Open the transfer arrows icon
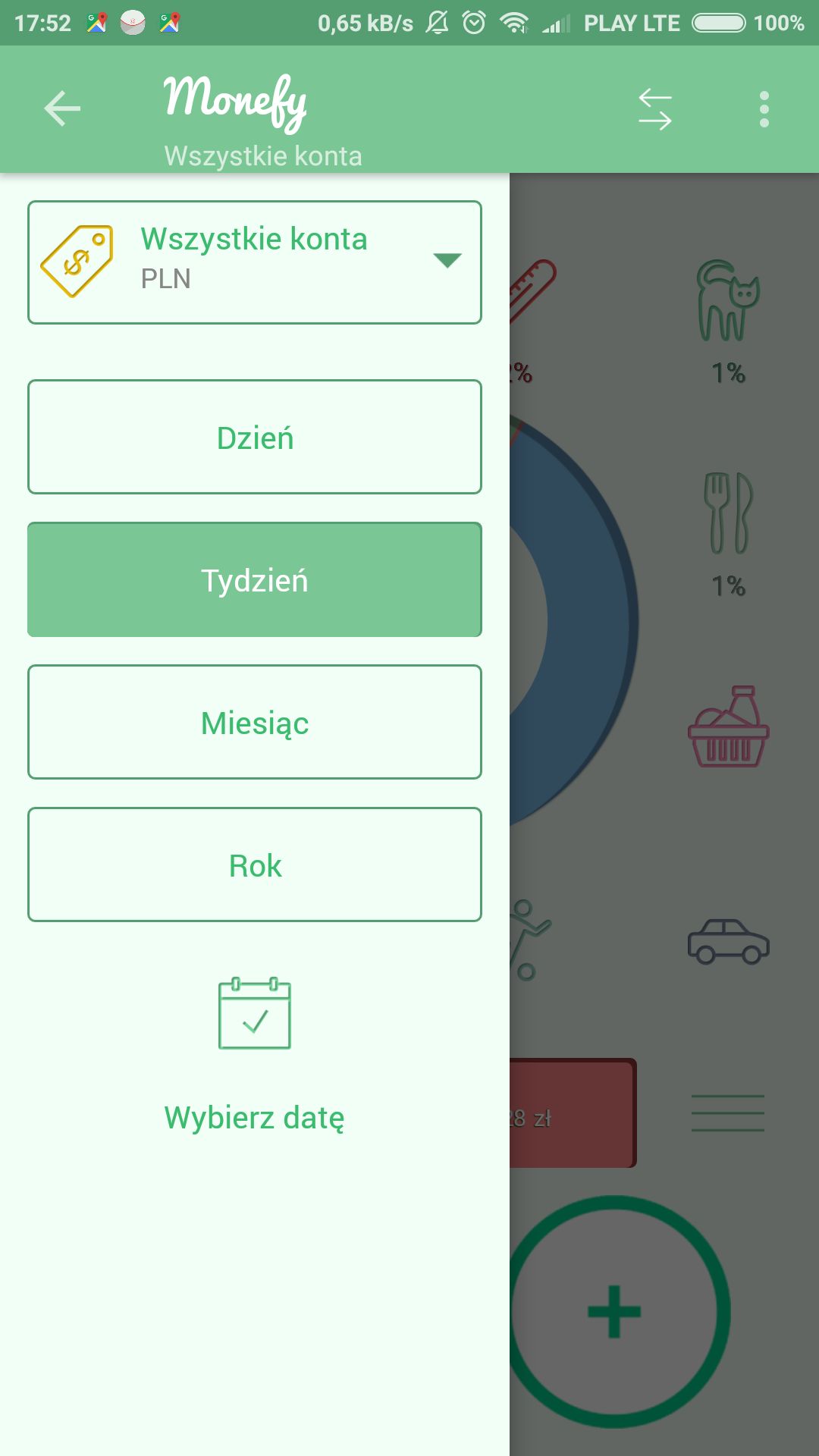The image size is (819, 1456). coord(655,109)
